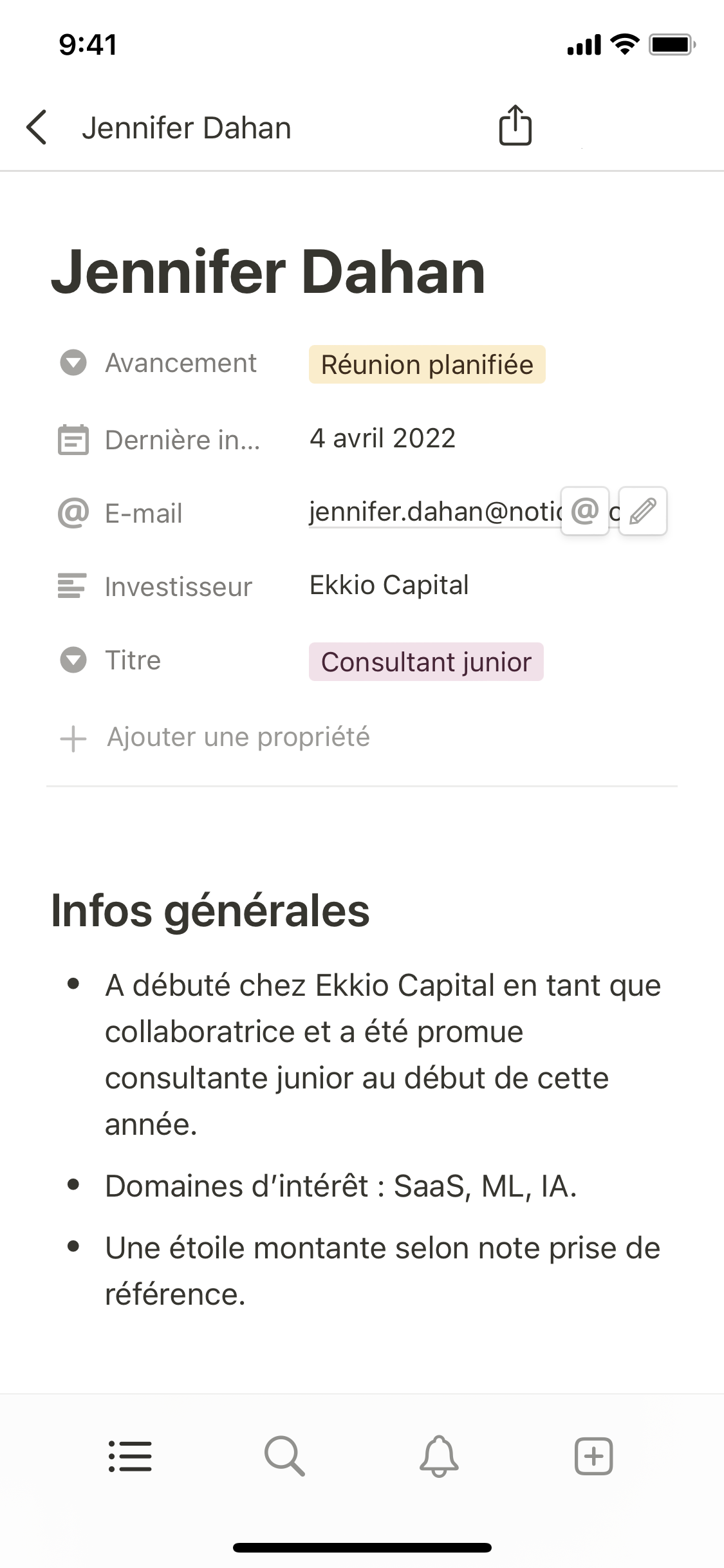Create a new page with plus icon
This screenshot has height=1568, width=724.
593,1456
